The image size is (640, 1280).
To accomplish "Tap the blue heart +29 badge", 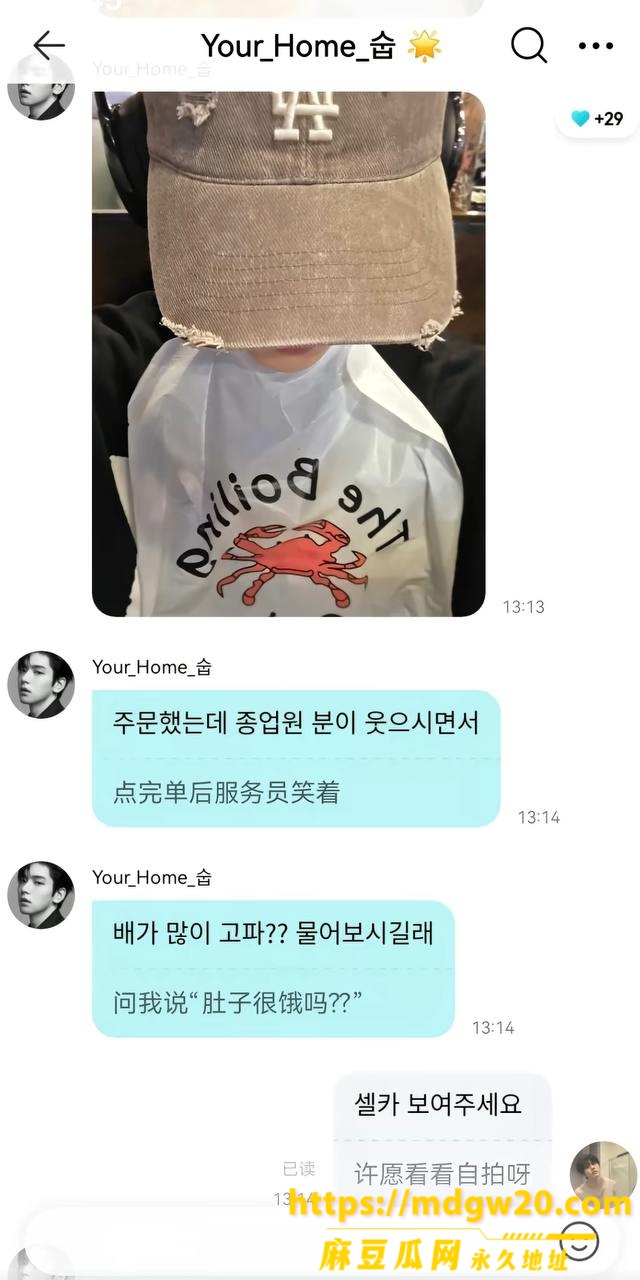I will [x=597, y=119].
